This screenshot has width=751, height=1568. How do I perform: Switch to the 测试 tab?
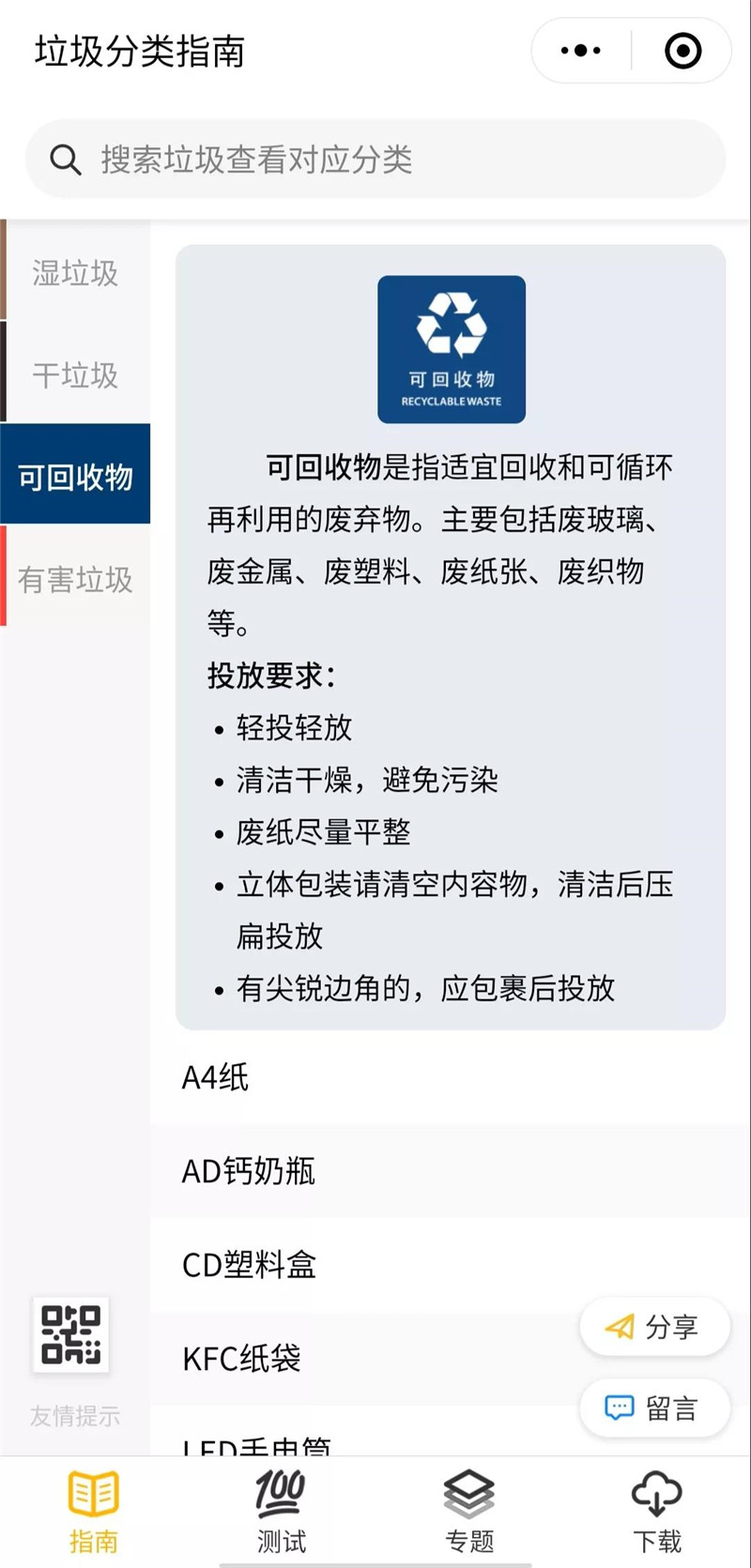click(281, 1513)
